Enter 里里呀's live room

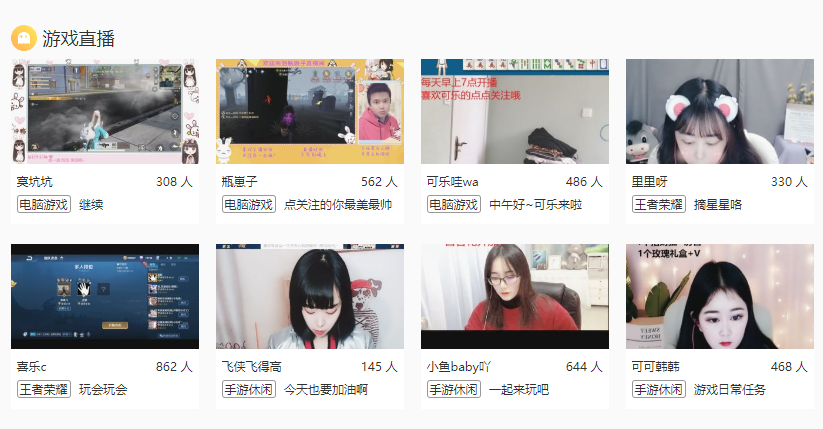click(x=719, y=111)
